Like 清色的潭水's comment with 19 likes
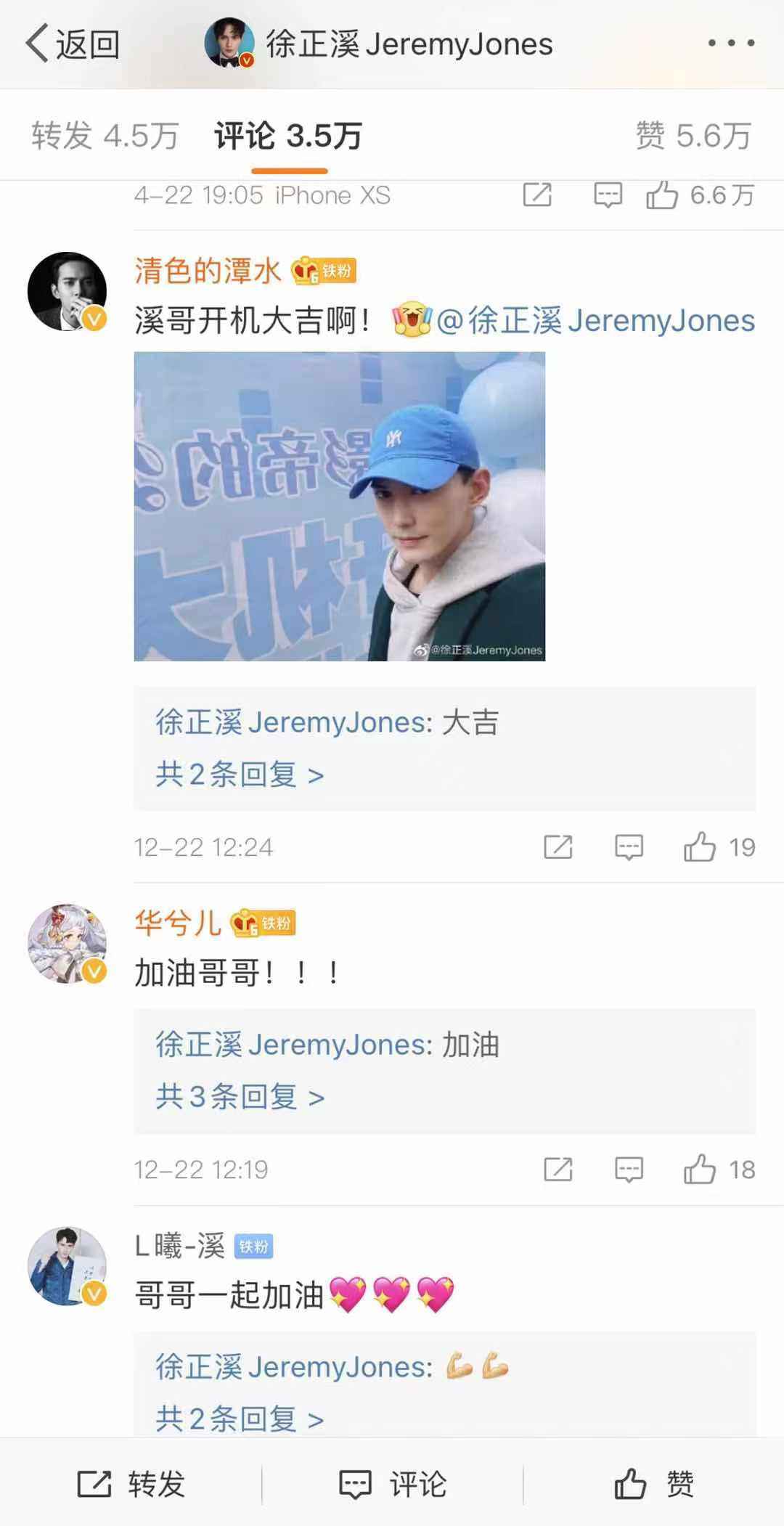 coord(700,846)
